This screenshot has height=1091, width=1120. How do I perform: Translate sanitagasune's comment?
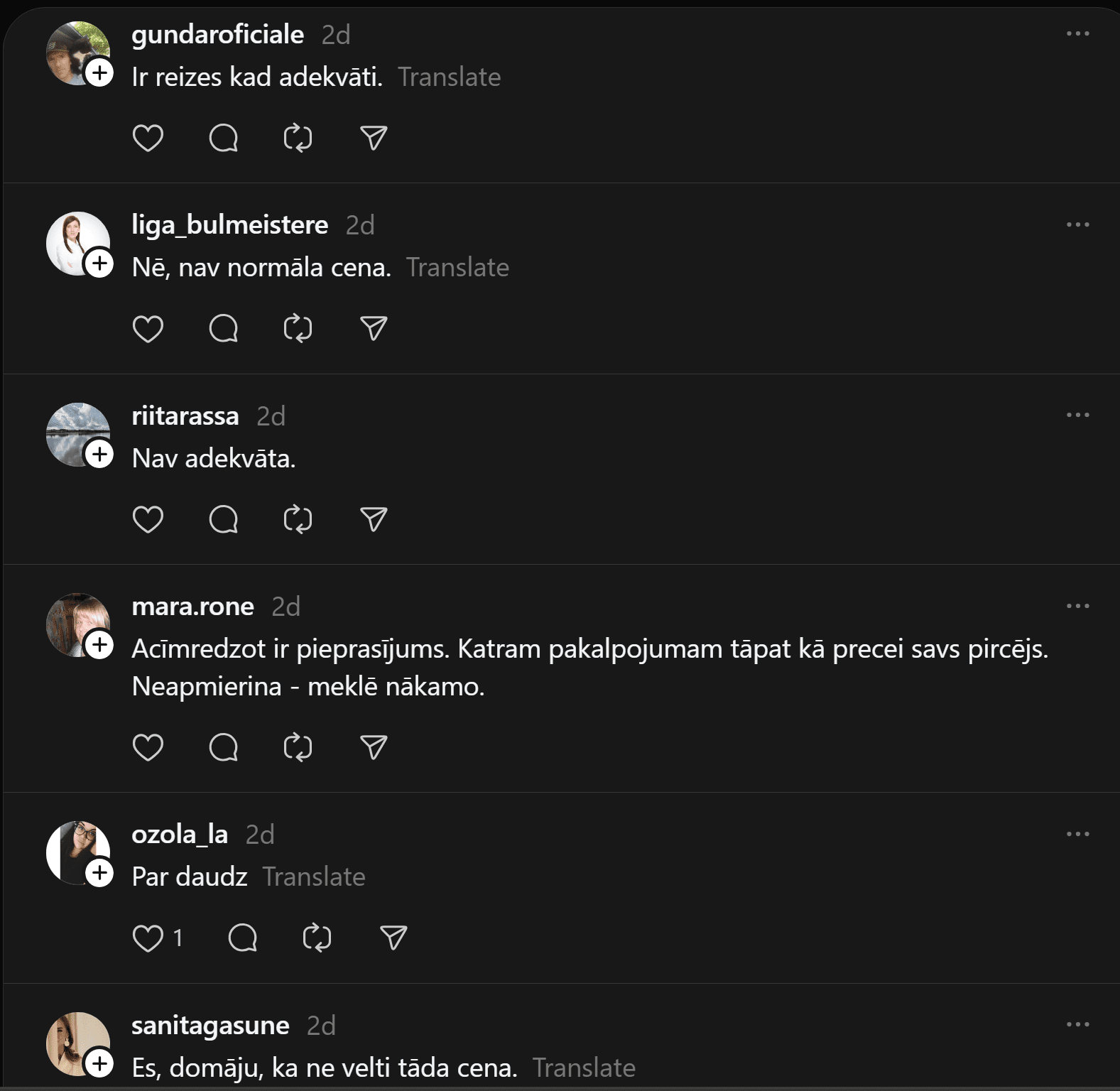pyautogui.click(x=584, y=1068)
